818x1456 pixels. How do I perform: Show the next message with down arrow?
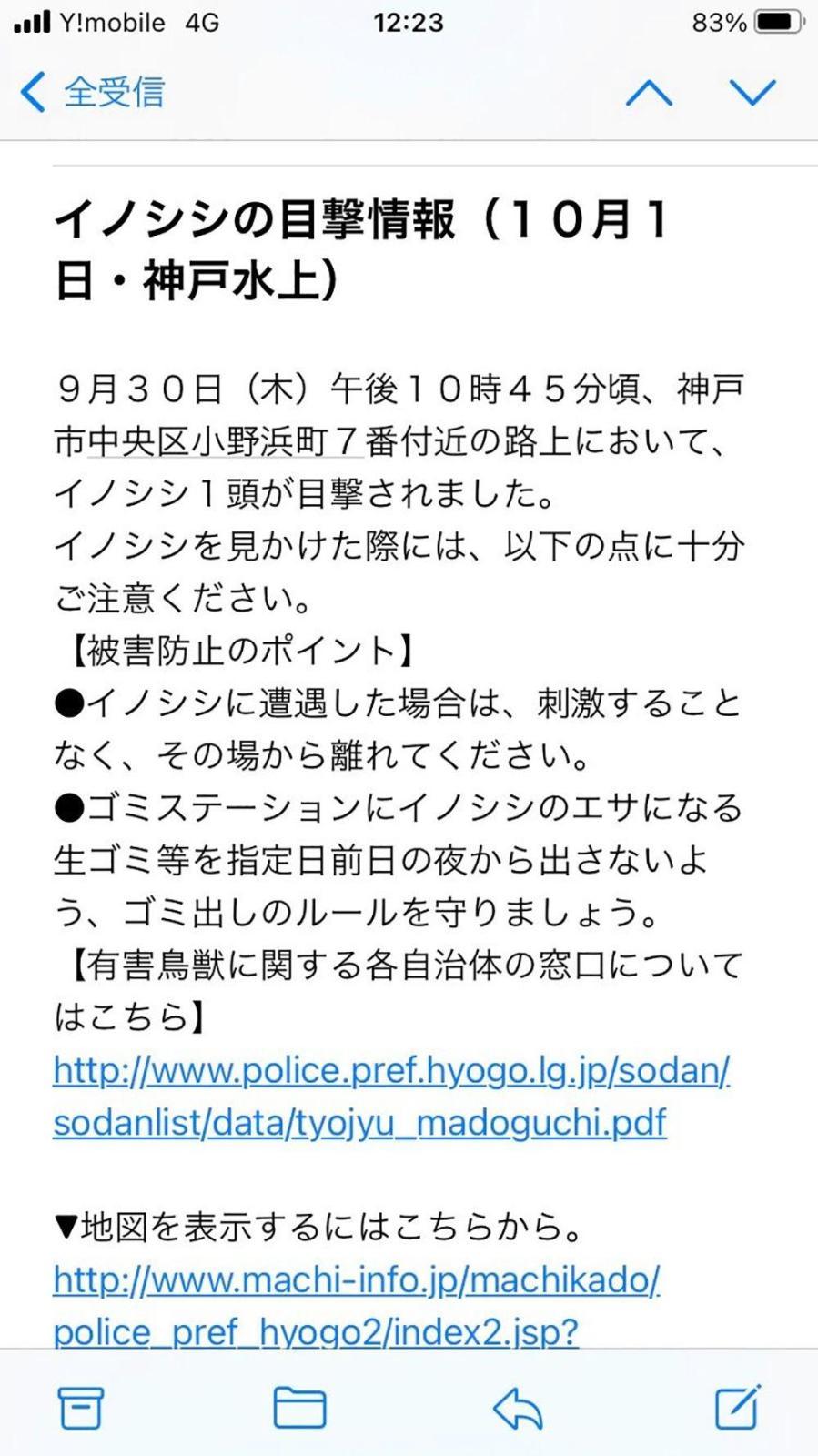(752, 92)
